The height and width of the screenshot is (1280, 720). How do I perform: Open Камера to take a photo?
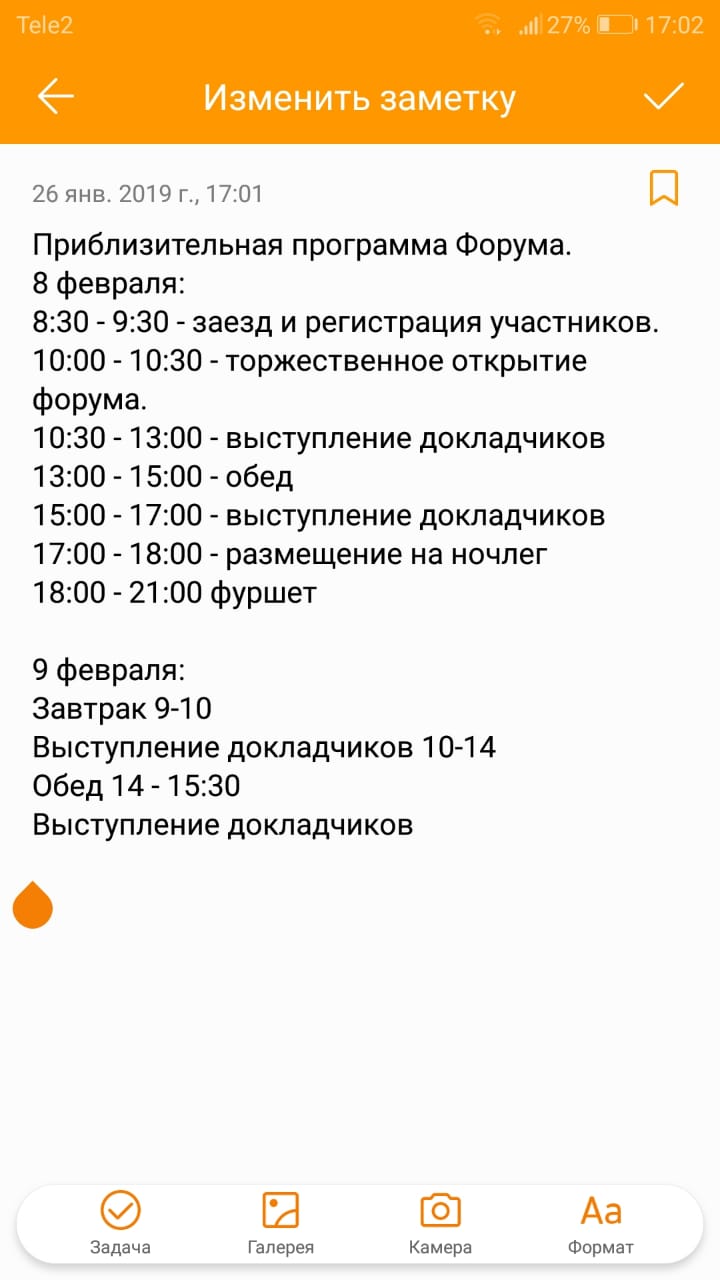click(440, 1223)
